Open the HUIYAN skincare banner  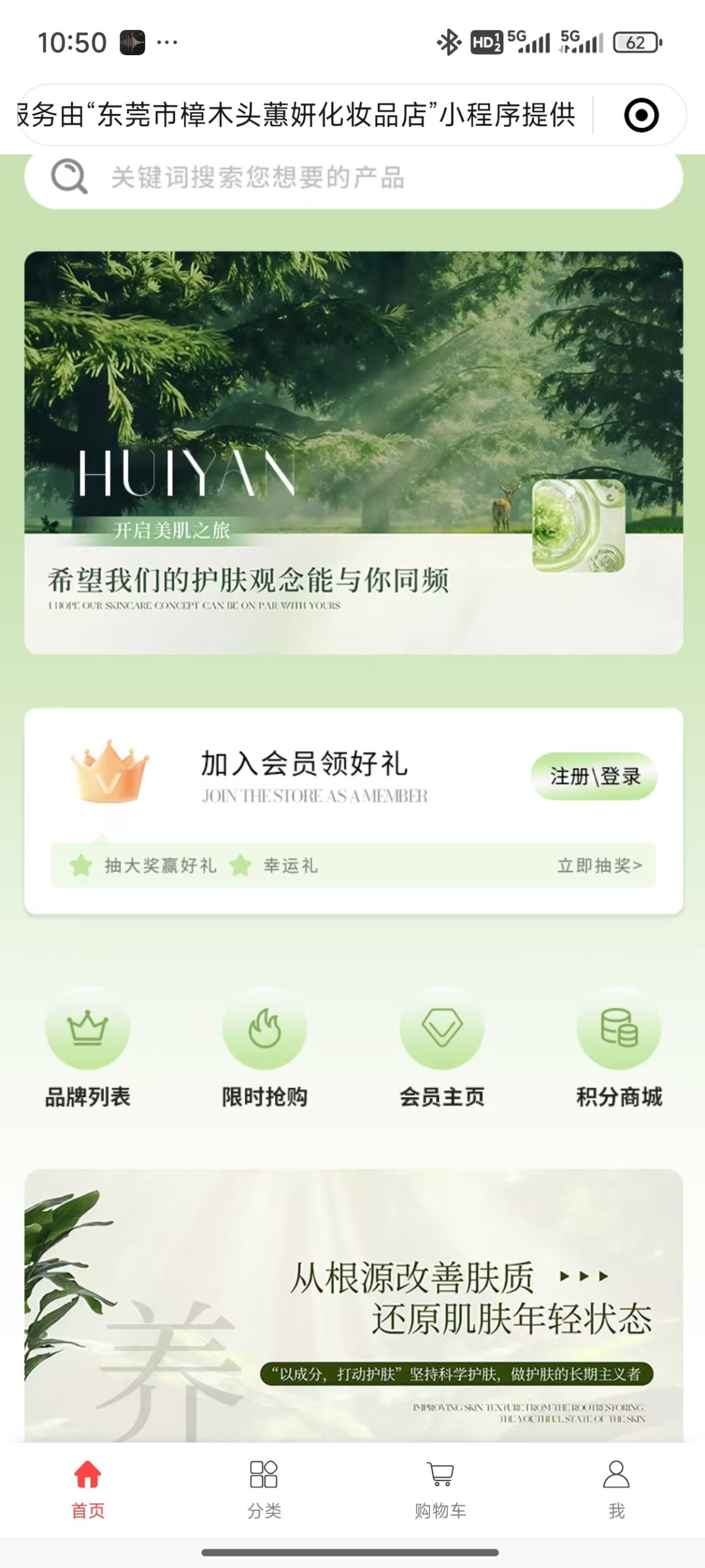(353, 452)
